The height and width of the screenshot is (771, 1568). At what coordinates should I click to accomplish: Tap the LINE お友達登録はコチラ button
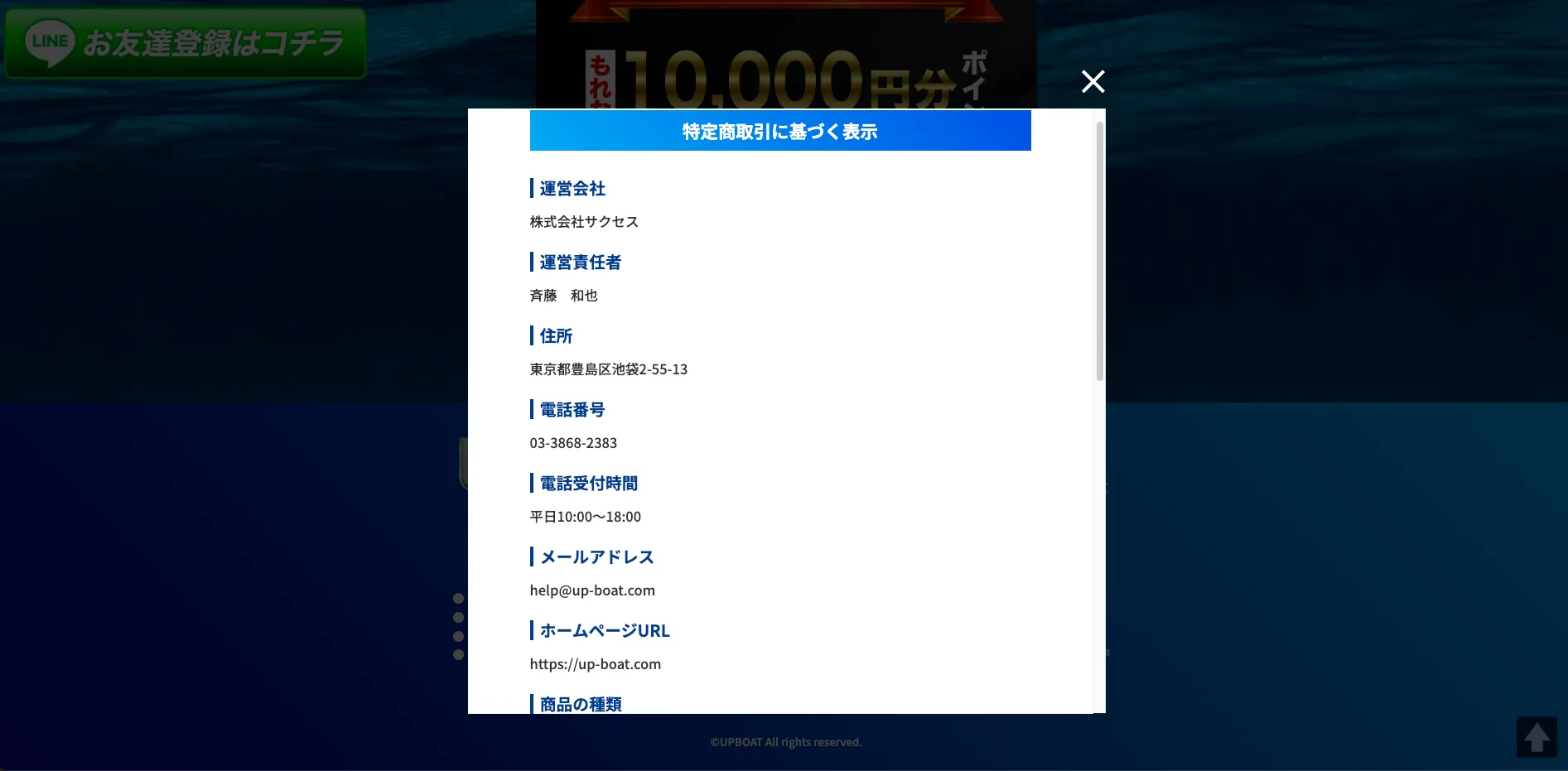(x=186, y=43)
